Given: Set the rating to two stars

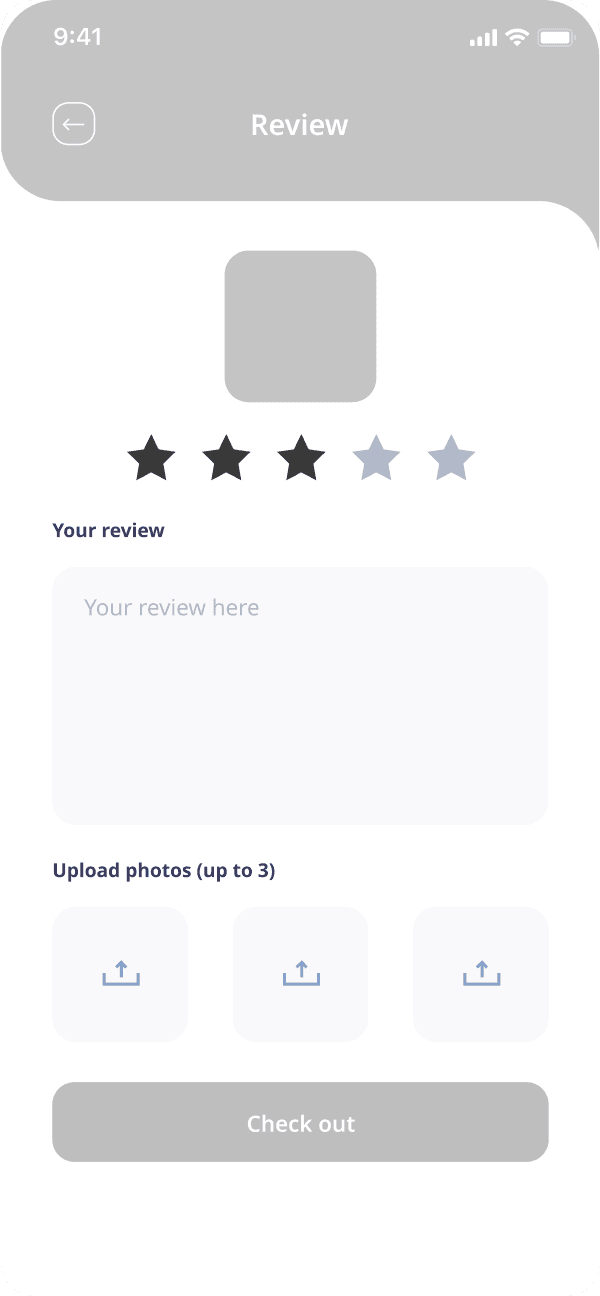Looking at the screenshot, I should pos(226,459).
